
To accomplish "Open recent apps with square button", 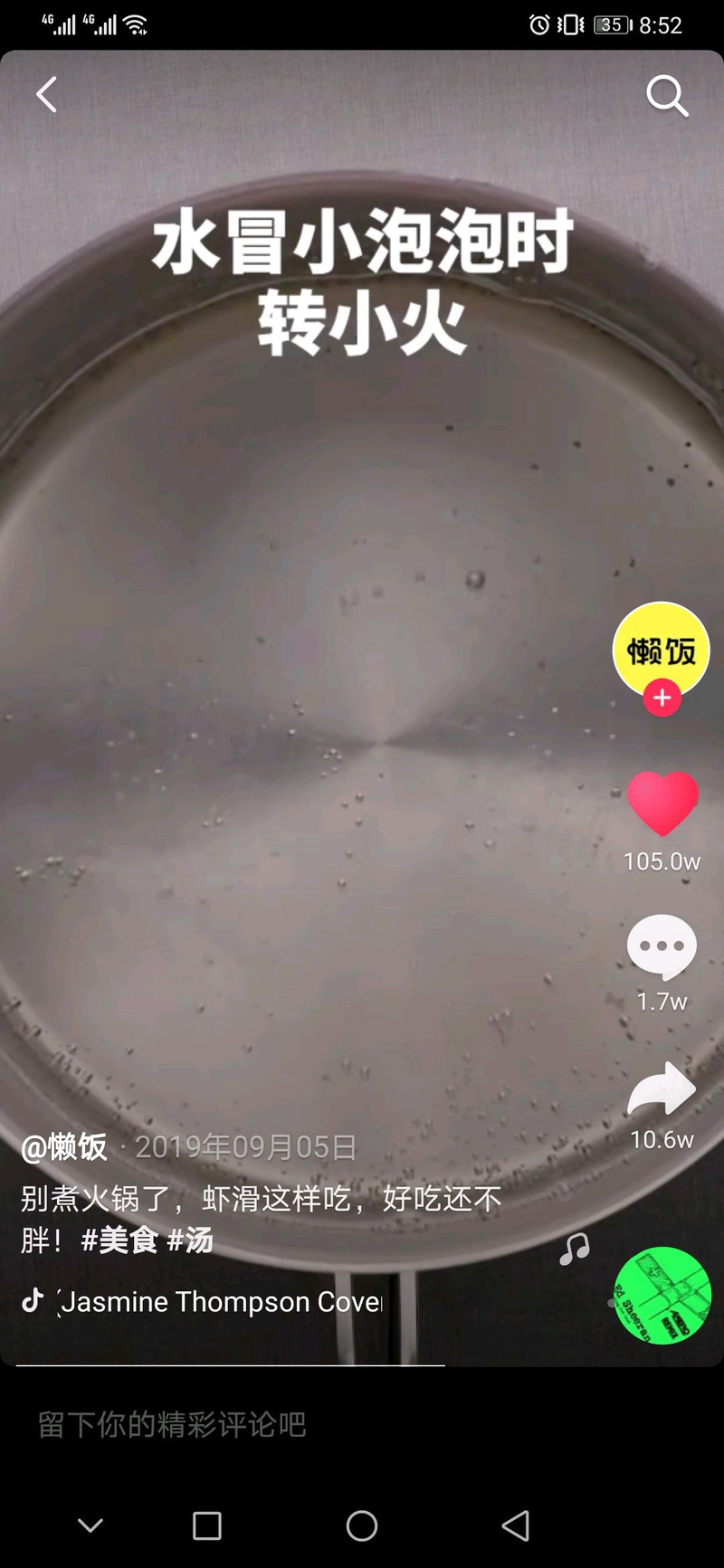I will (x=207, y=1526).
